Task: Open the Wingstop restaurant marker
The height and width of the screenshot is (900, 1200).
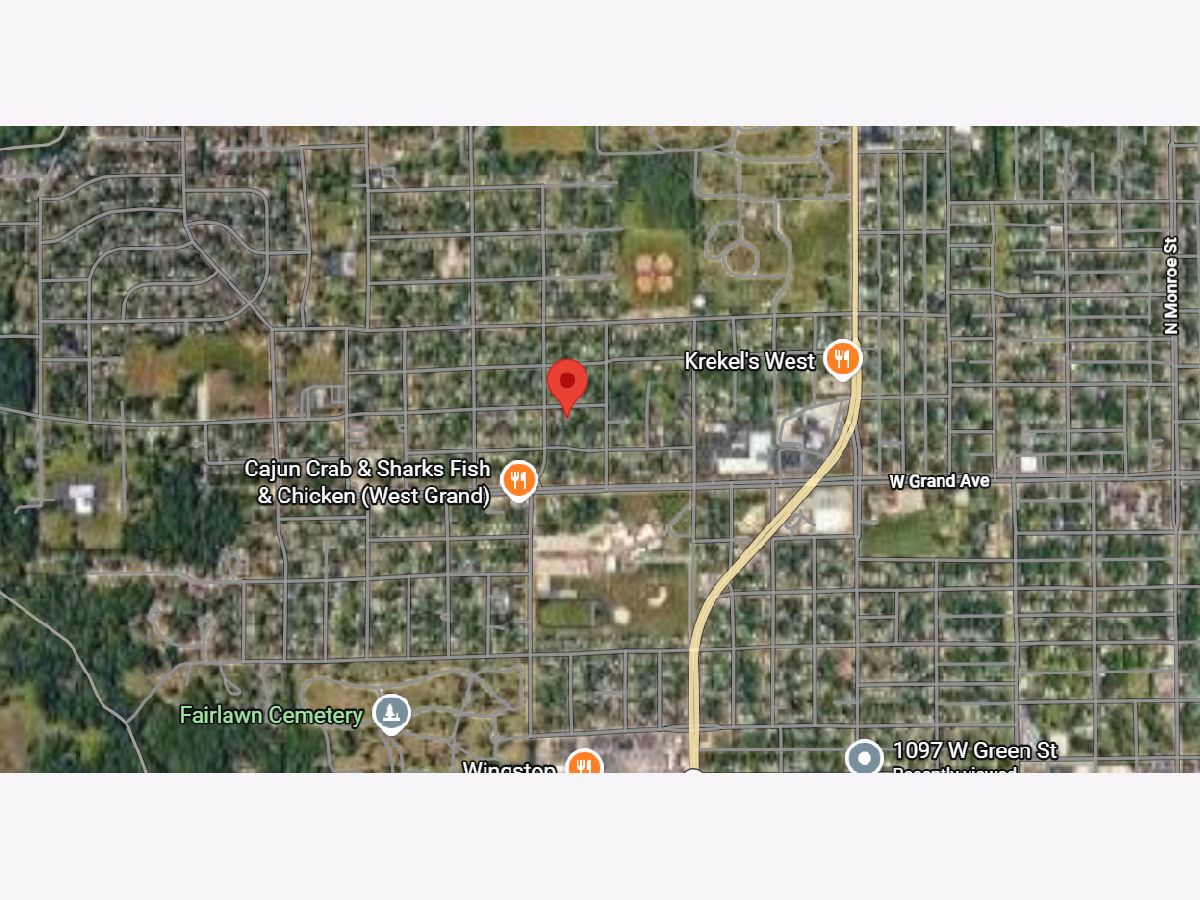Action: (584, 764)
